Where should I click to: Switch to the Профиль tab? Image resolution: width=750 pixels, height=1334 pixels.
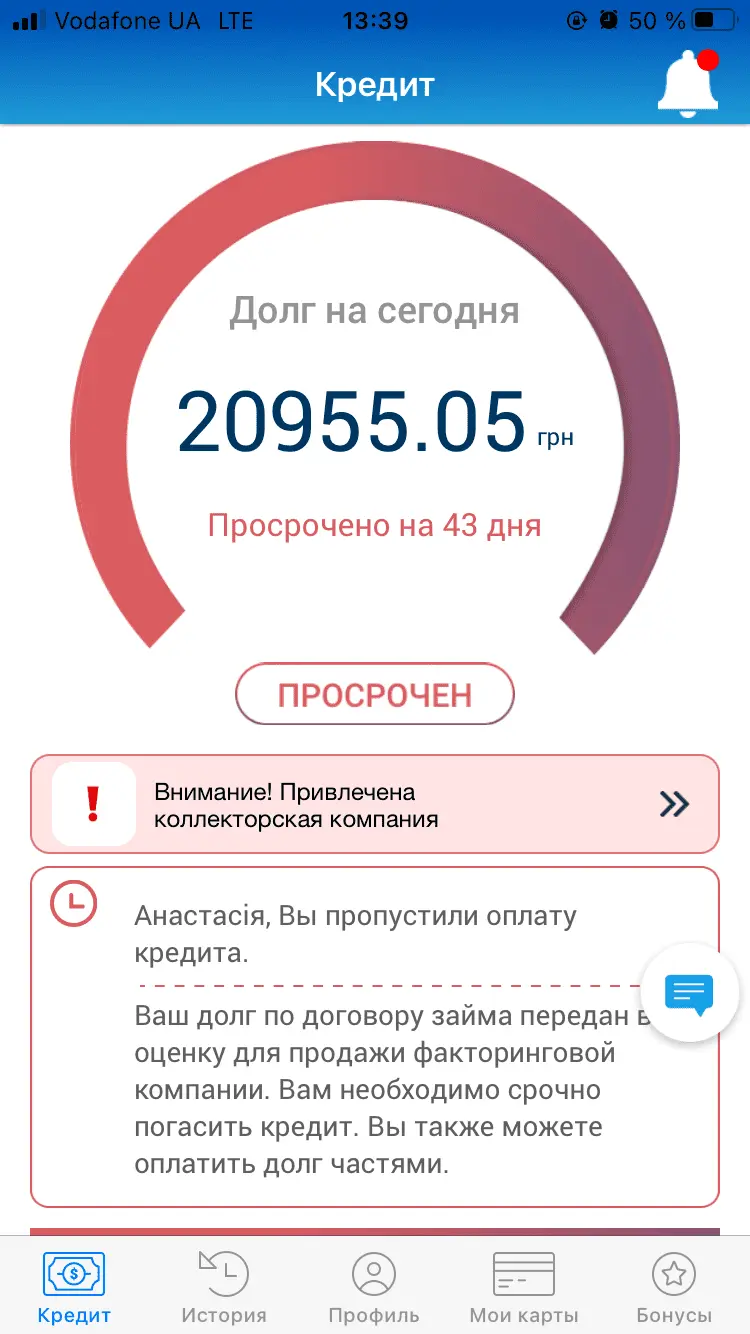click(x=374, y=1286)
